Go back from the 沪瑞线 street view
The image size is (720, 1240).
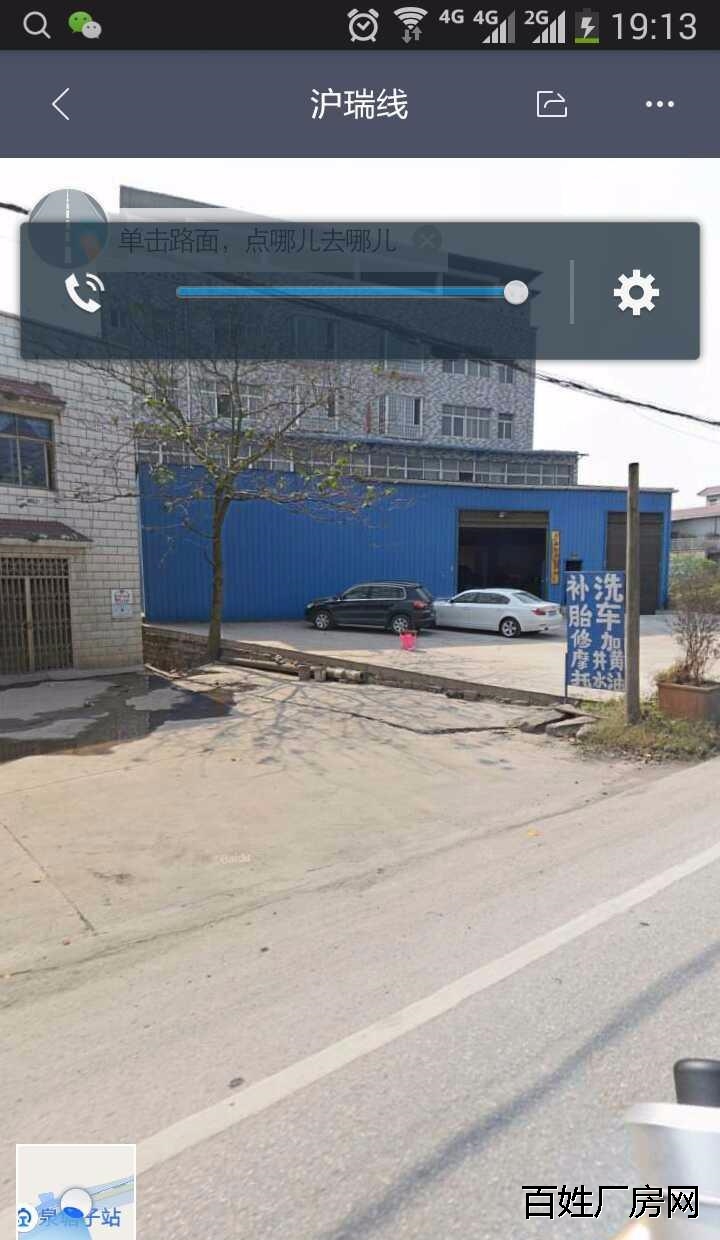pyautogui.click(x=61, y=104)
